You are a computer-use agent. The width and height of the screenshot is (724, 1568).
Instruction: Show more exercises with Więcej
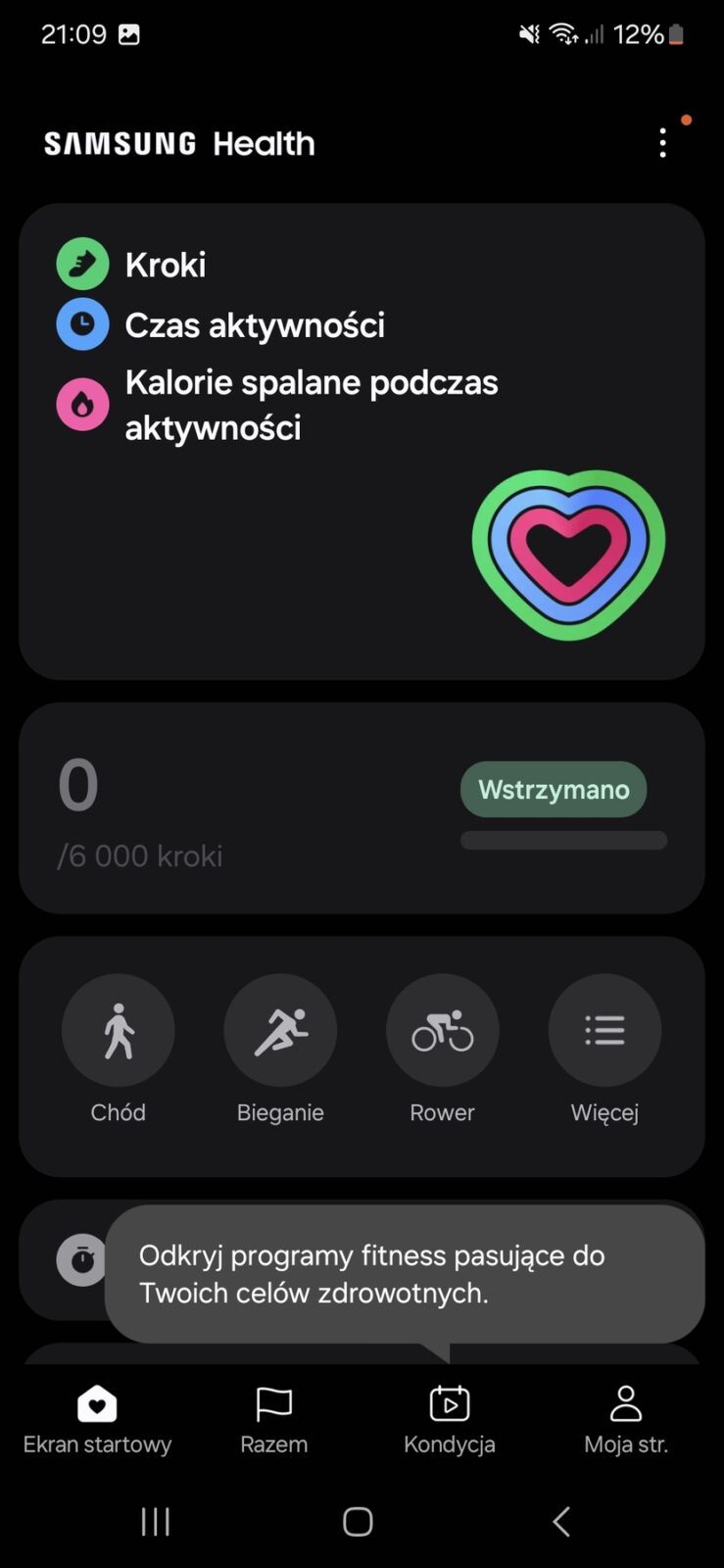(x=604, y=1031)
